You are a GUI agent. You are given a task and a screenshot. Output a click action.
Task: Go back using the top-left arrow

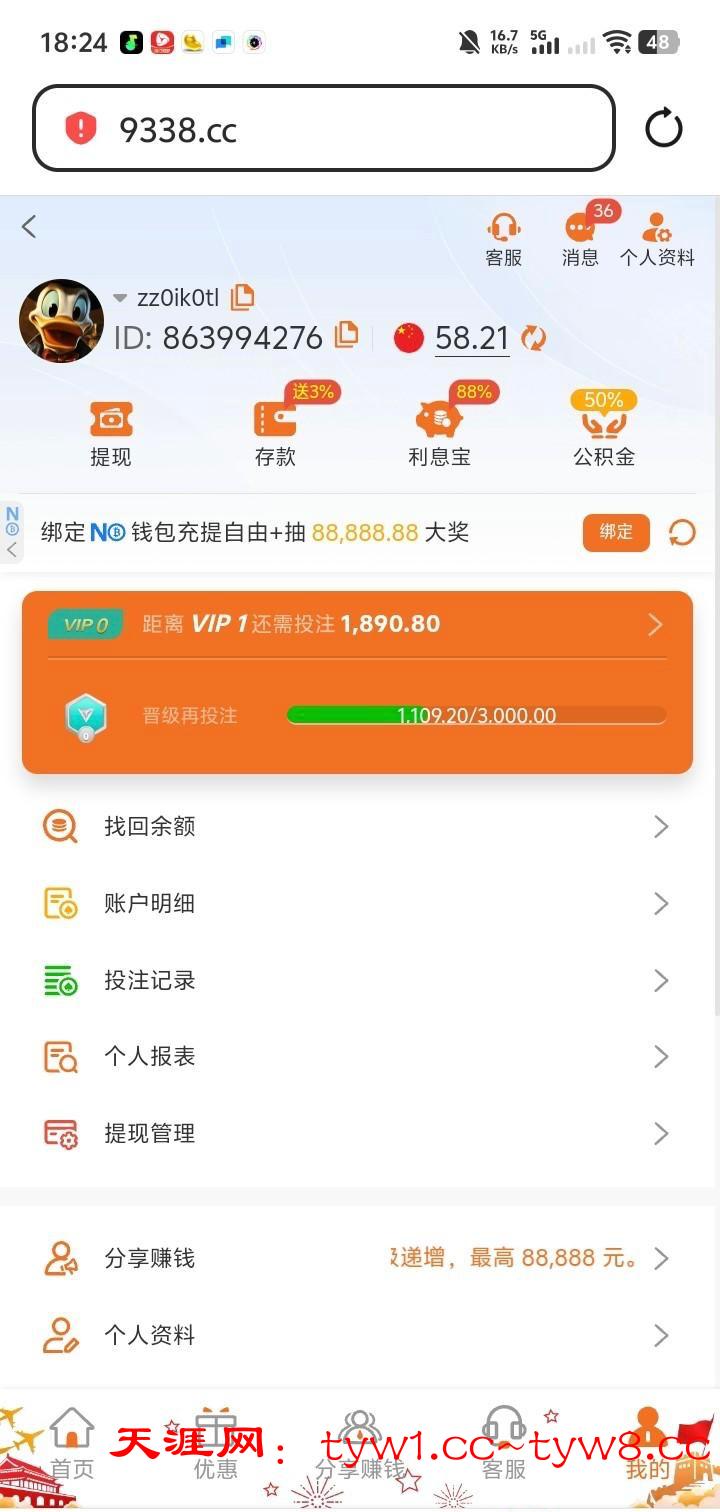(x=29, y=227)
